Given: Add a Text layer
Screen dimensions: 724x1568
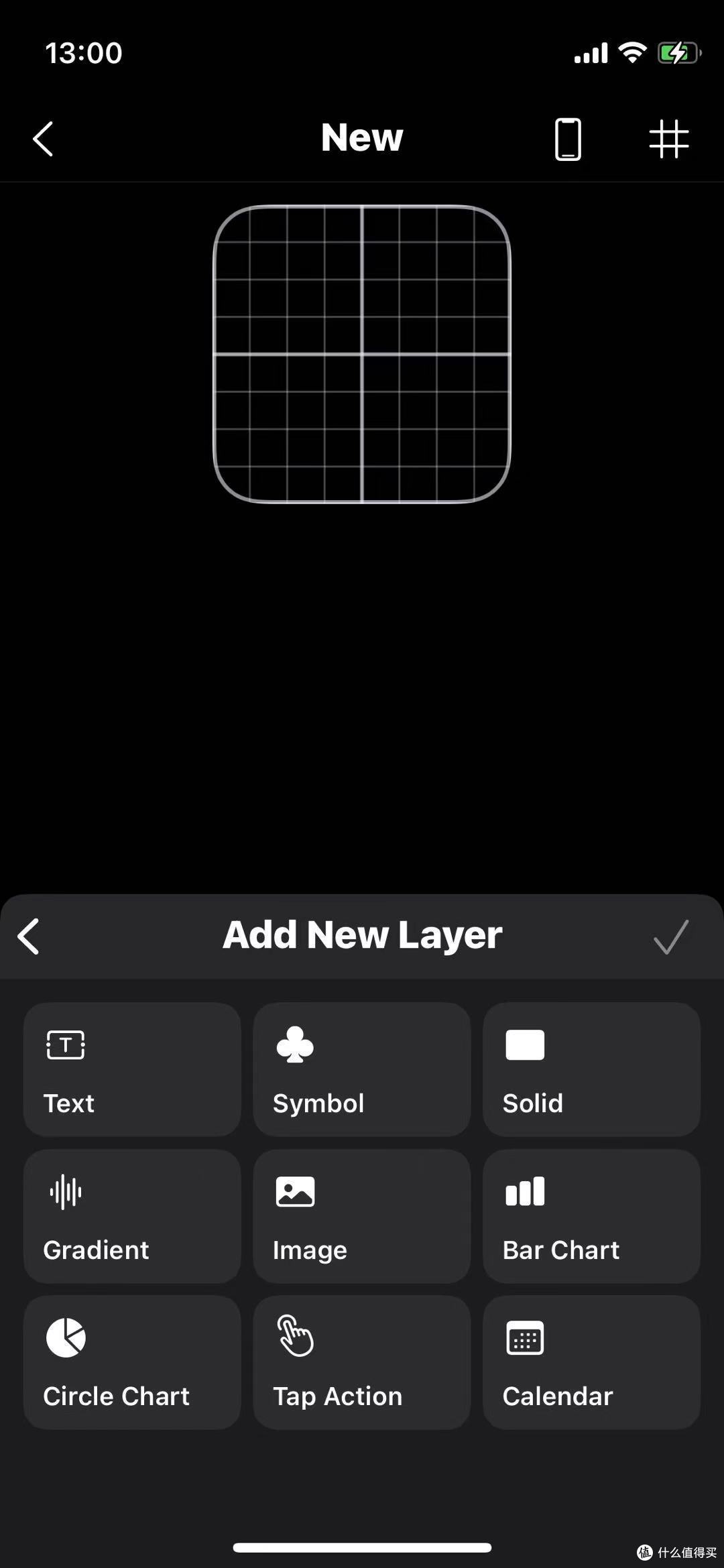Looking at the screenshot, I should pyautogui.click(x=132, y=1069).
